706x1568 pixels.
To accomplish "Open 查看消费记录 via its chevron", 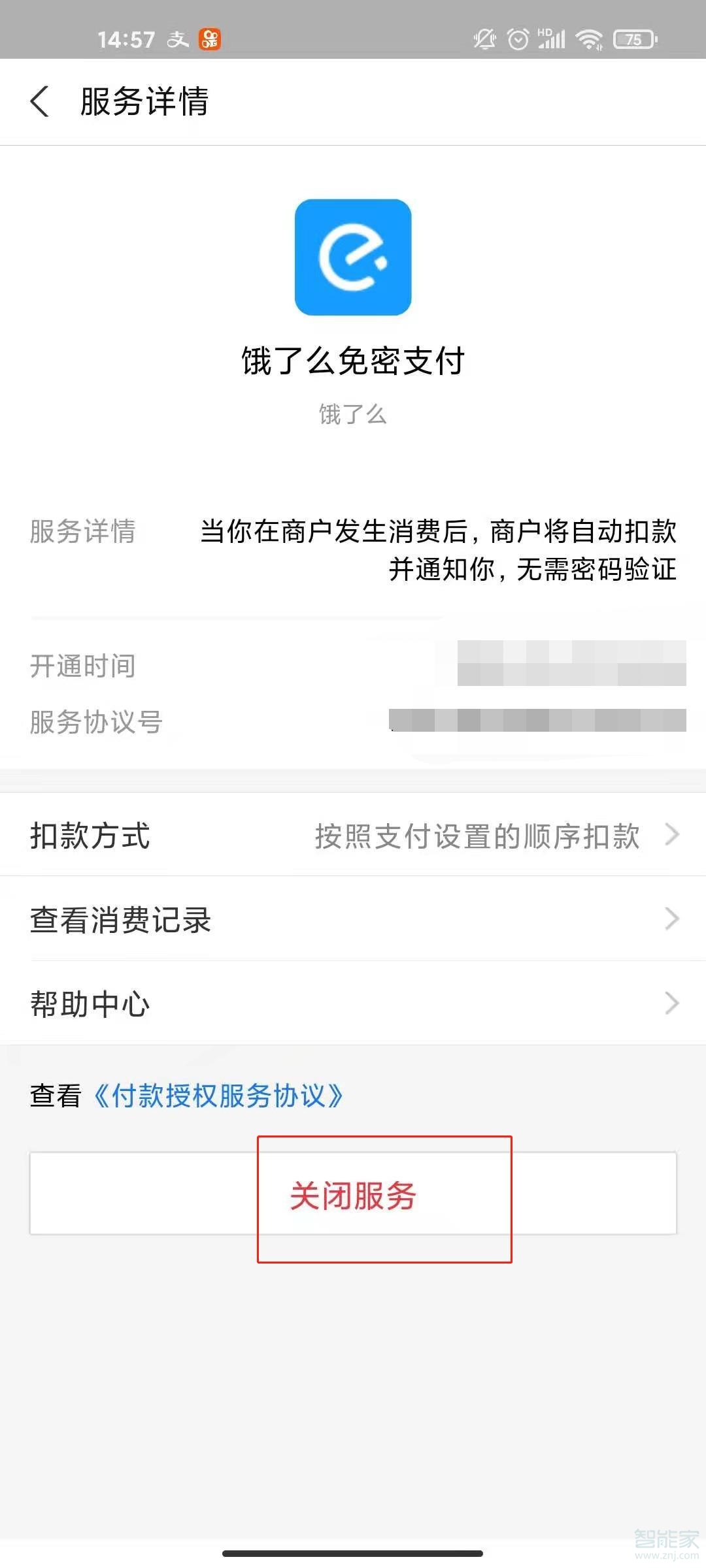I will 673,920.
